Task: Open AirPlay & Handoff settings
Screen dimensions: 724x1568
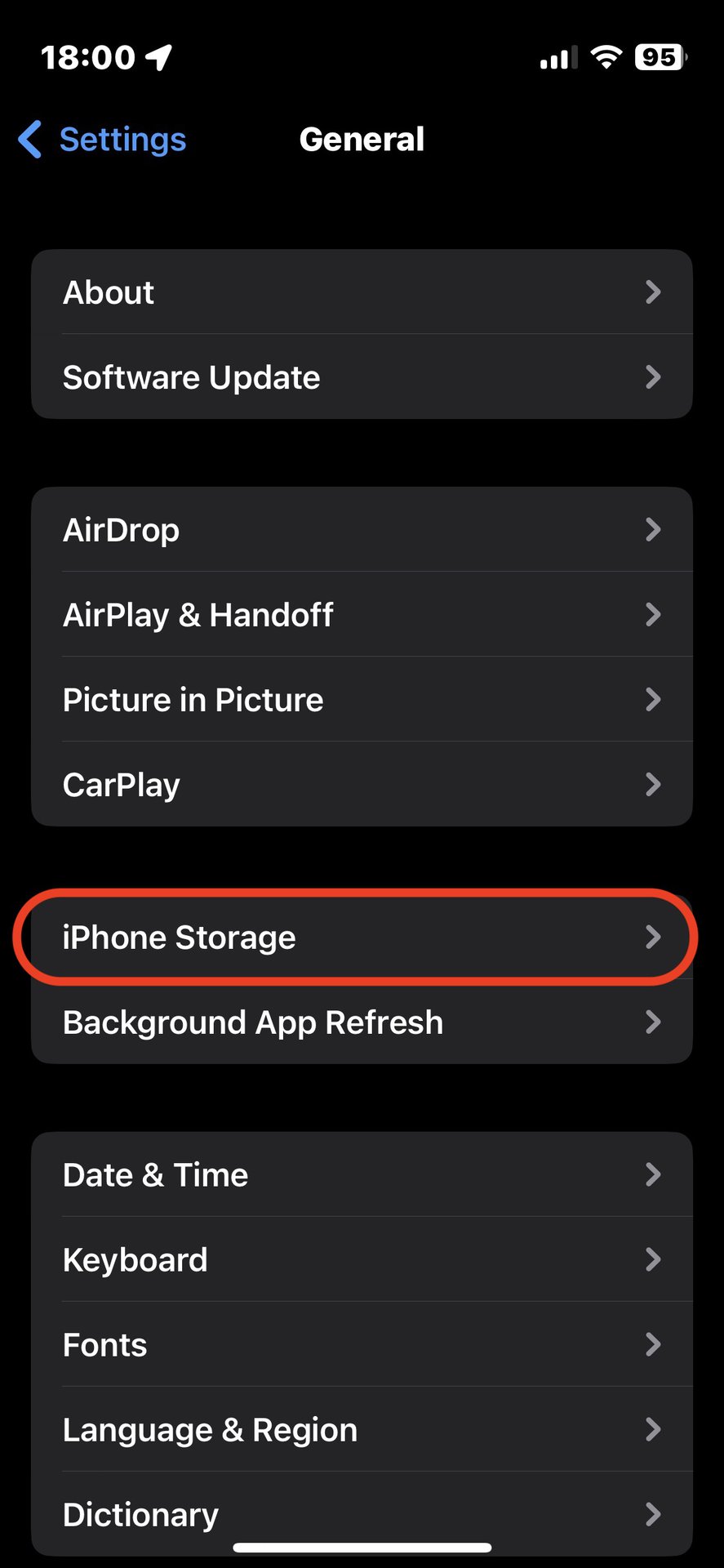Action: (x=362, y=615)
